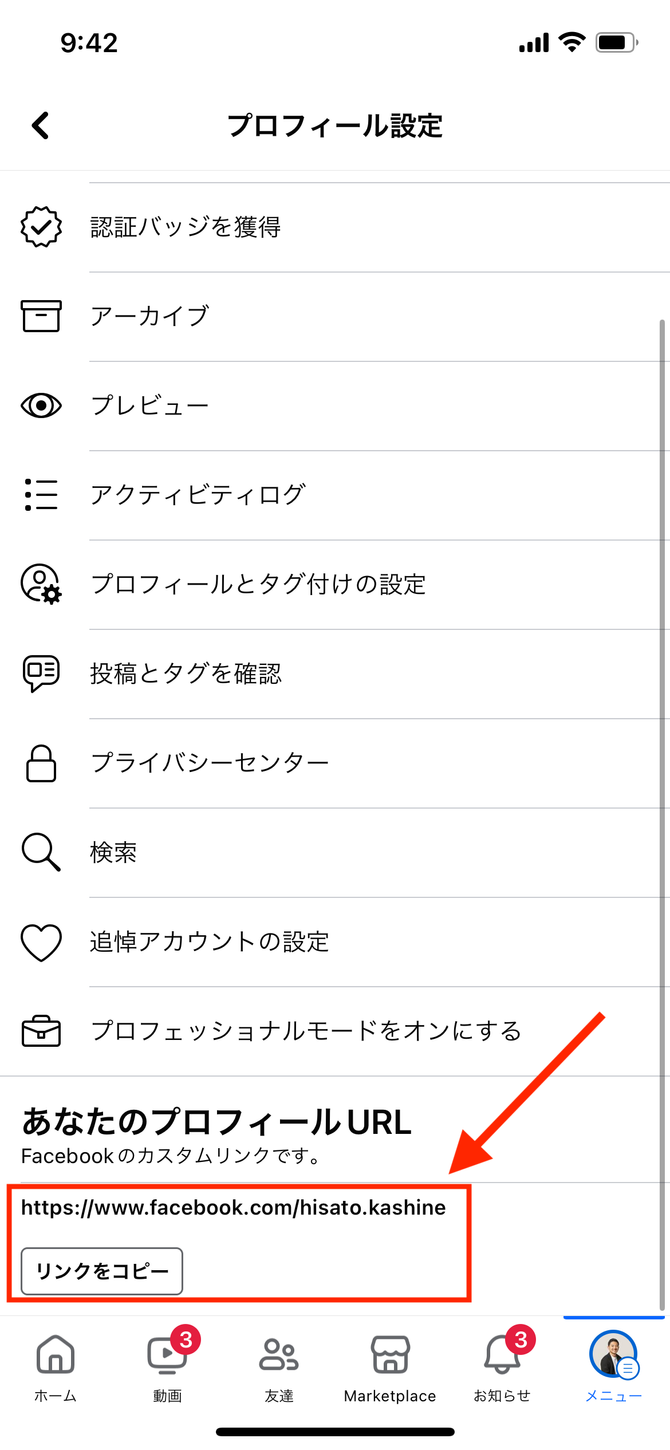670x1450 pixels.
Task: Open プロフィールとタグ付けの設定
Action: pyautogui.click(x=258, y=584)
